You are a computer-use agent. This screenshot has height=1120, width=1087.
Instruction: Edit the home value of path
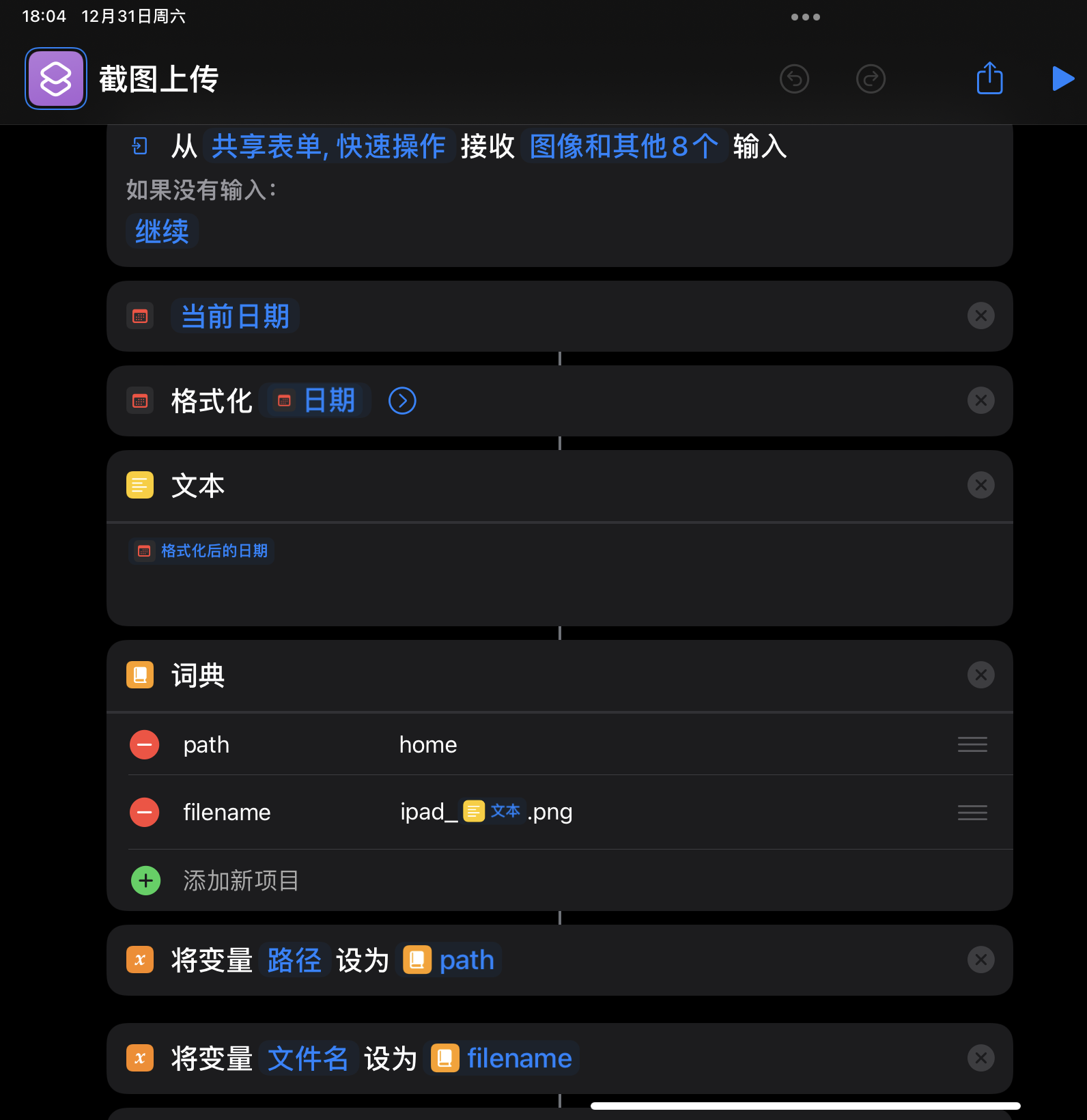tap(428, 744)
